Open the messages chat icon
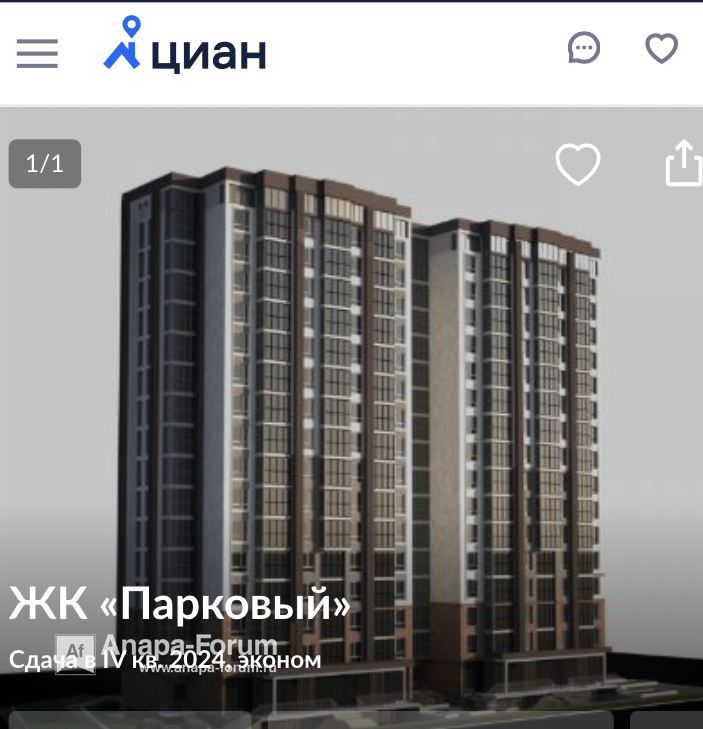This screenshot has height=729, width=703. [x=584, y=47]
